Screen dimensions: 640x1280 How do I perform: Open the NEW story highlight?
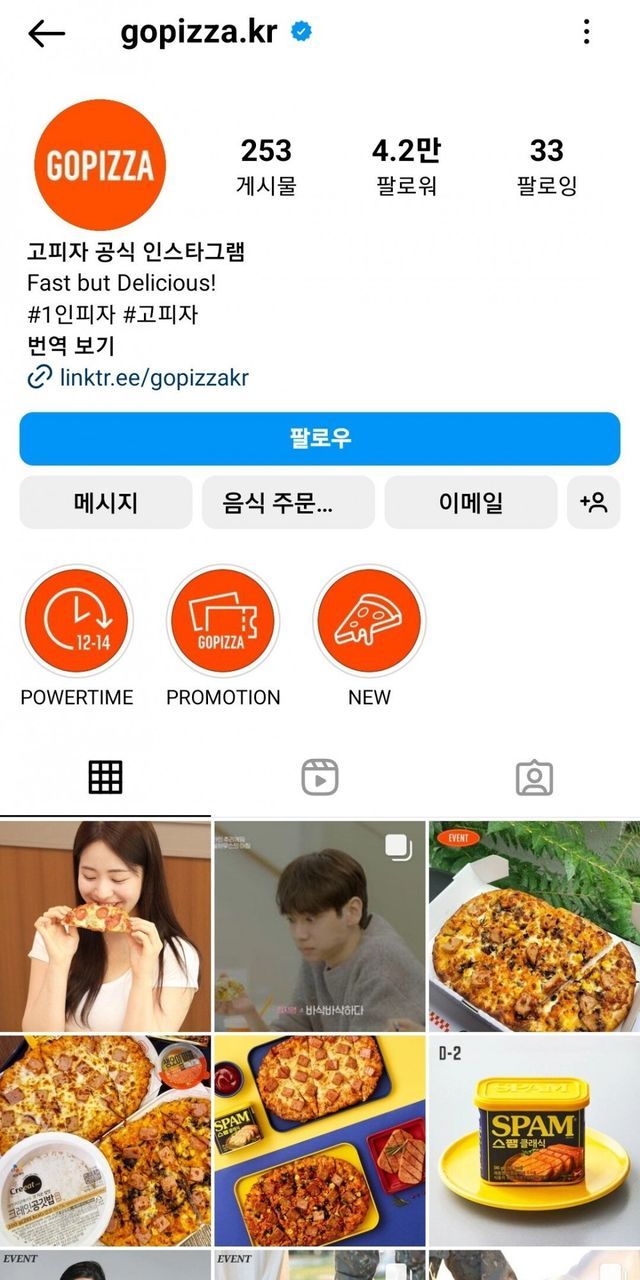369,622
